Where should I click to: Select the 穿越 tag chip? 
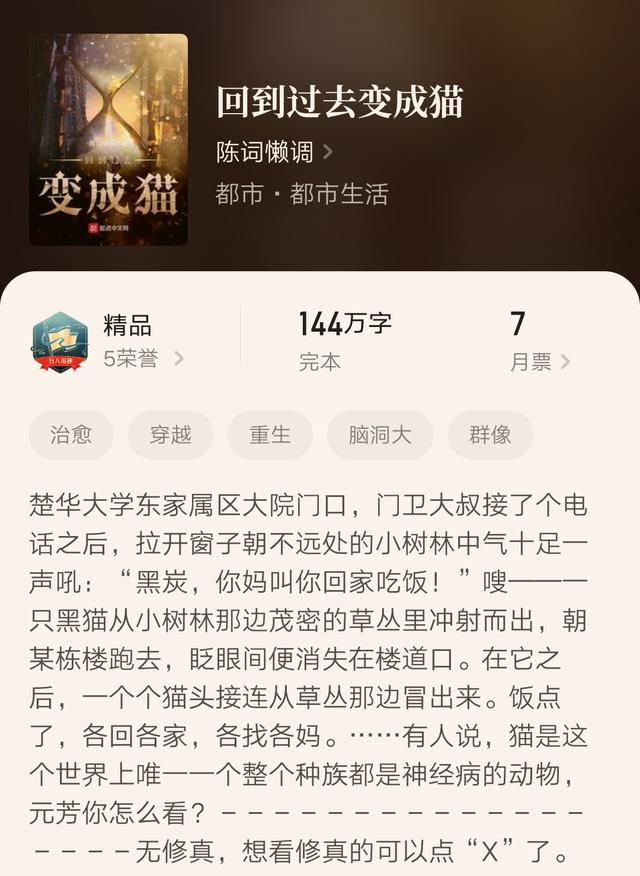[x=170, y=435]
